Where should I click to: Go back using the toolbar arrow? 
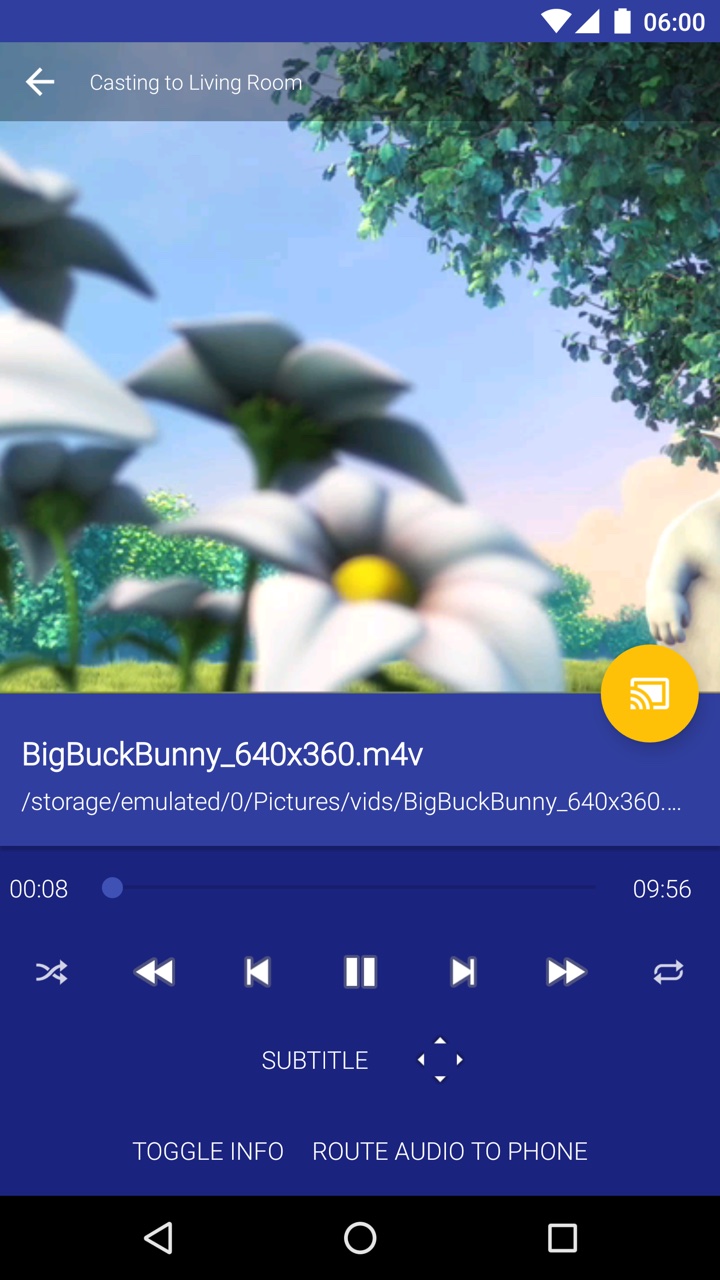click(x=40, y=82)
